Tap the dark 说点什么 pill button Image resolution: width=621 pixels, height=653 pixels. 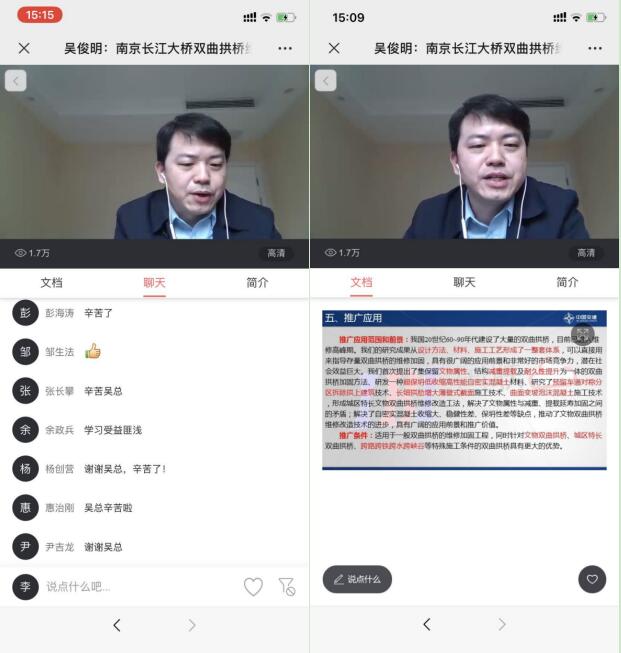[x=357, y=579]
